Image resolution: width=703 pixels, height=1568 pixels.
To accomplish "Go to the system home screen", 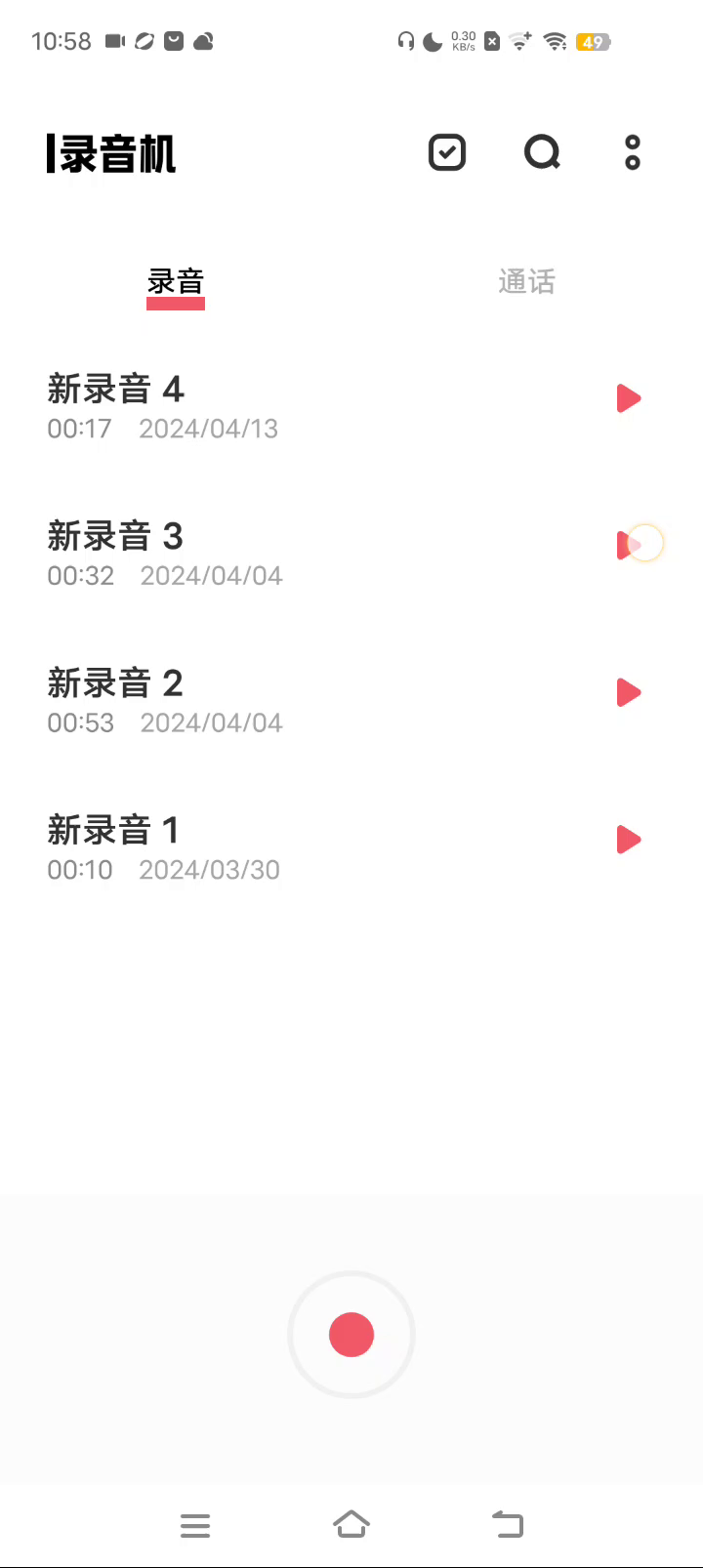I will tap(351, 1524).
